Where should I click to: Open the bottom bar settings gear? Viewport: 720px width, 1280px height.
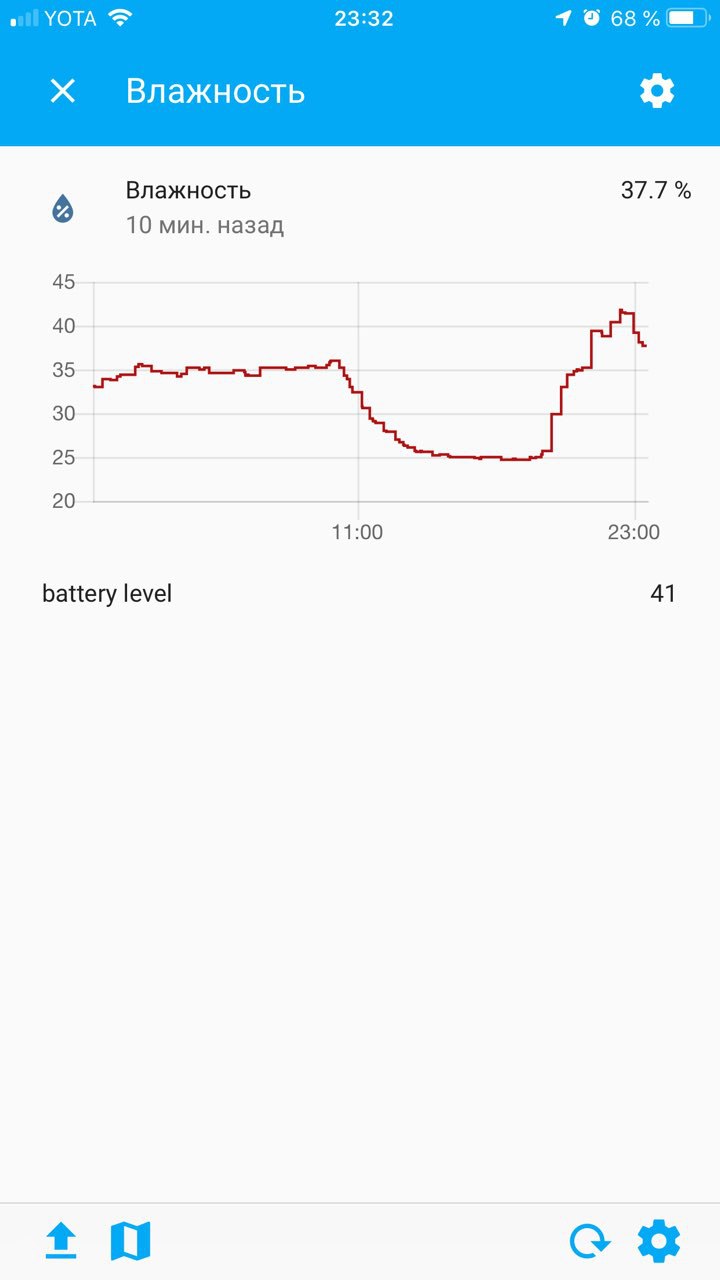[x=659, y=1241]
